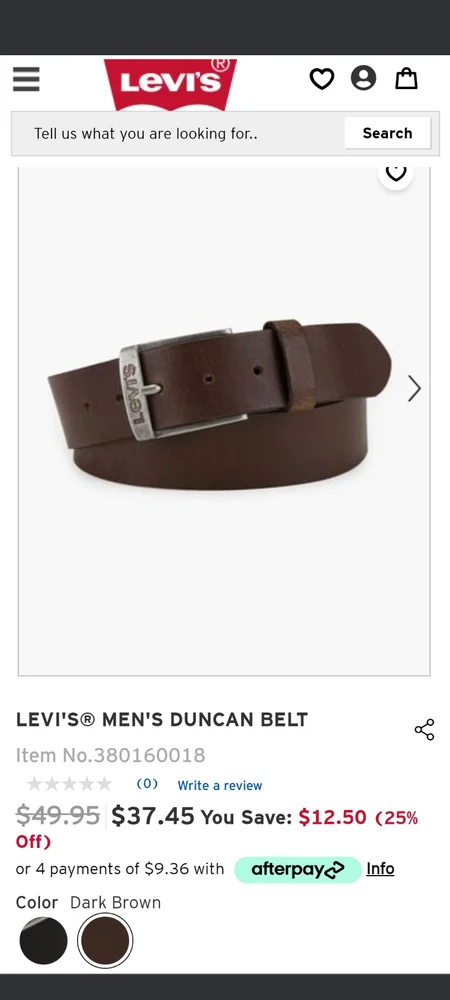Open the account profile icon
Viewport: 450px width, 1000px height.
(x=363, y=78)
